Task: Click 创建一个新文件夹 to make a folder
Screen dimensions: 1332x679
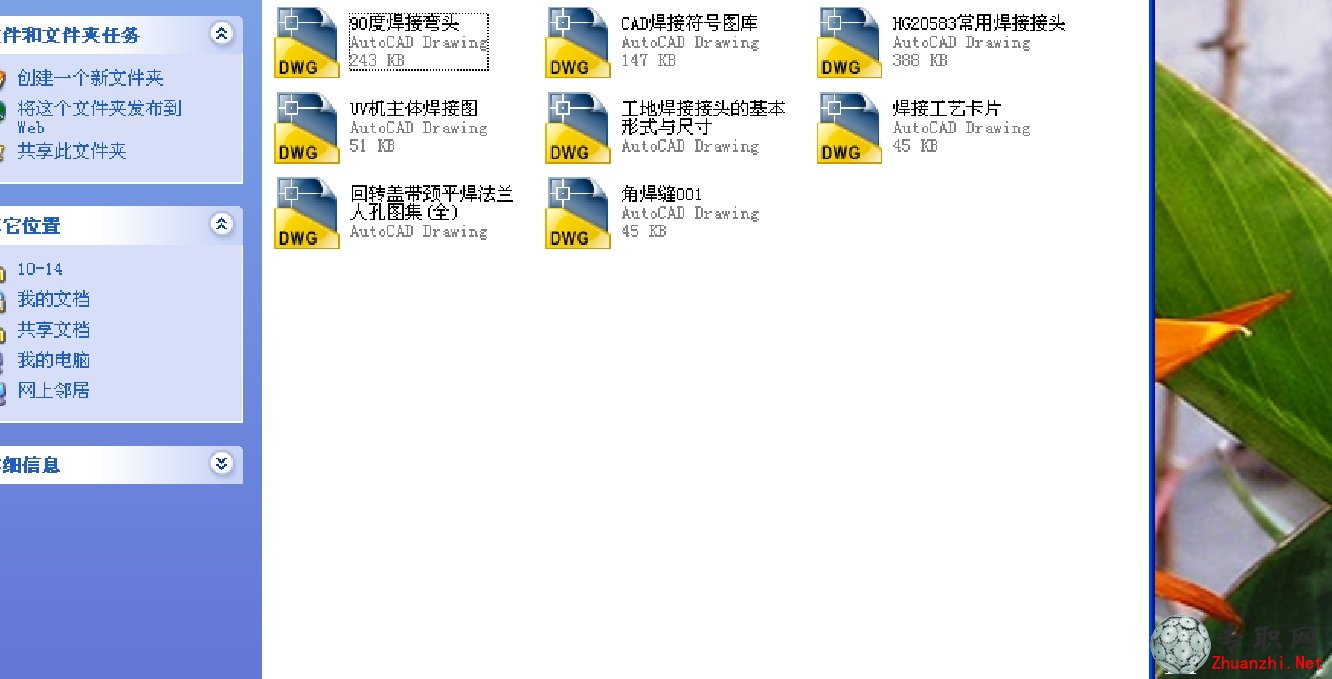Action: 89,78
